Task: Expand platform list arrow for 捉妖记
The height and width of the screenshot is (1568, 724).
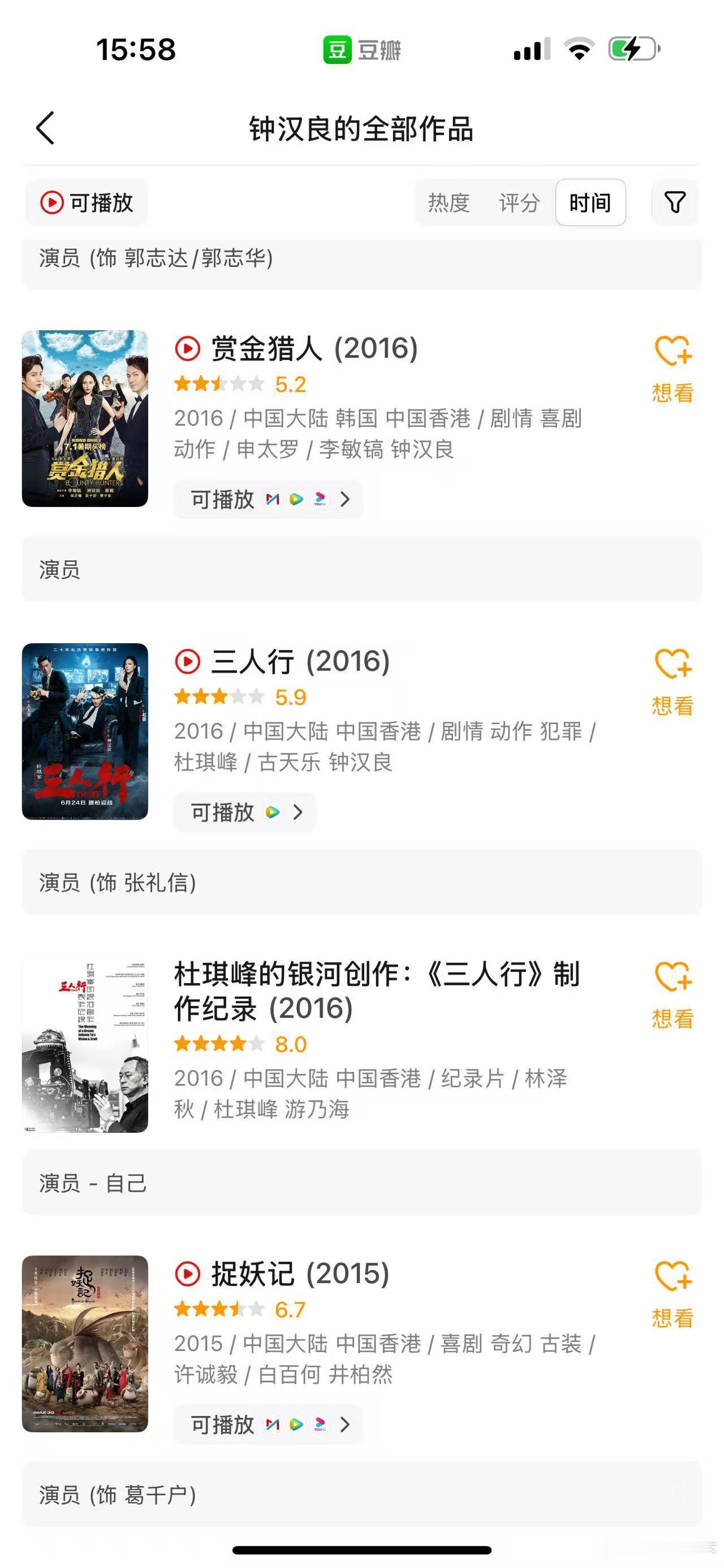Action: coord(344,1425)
